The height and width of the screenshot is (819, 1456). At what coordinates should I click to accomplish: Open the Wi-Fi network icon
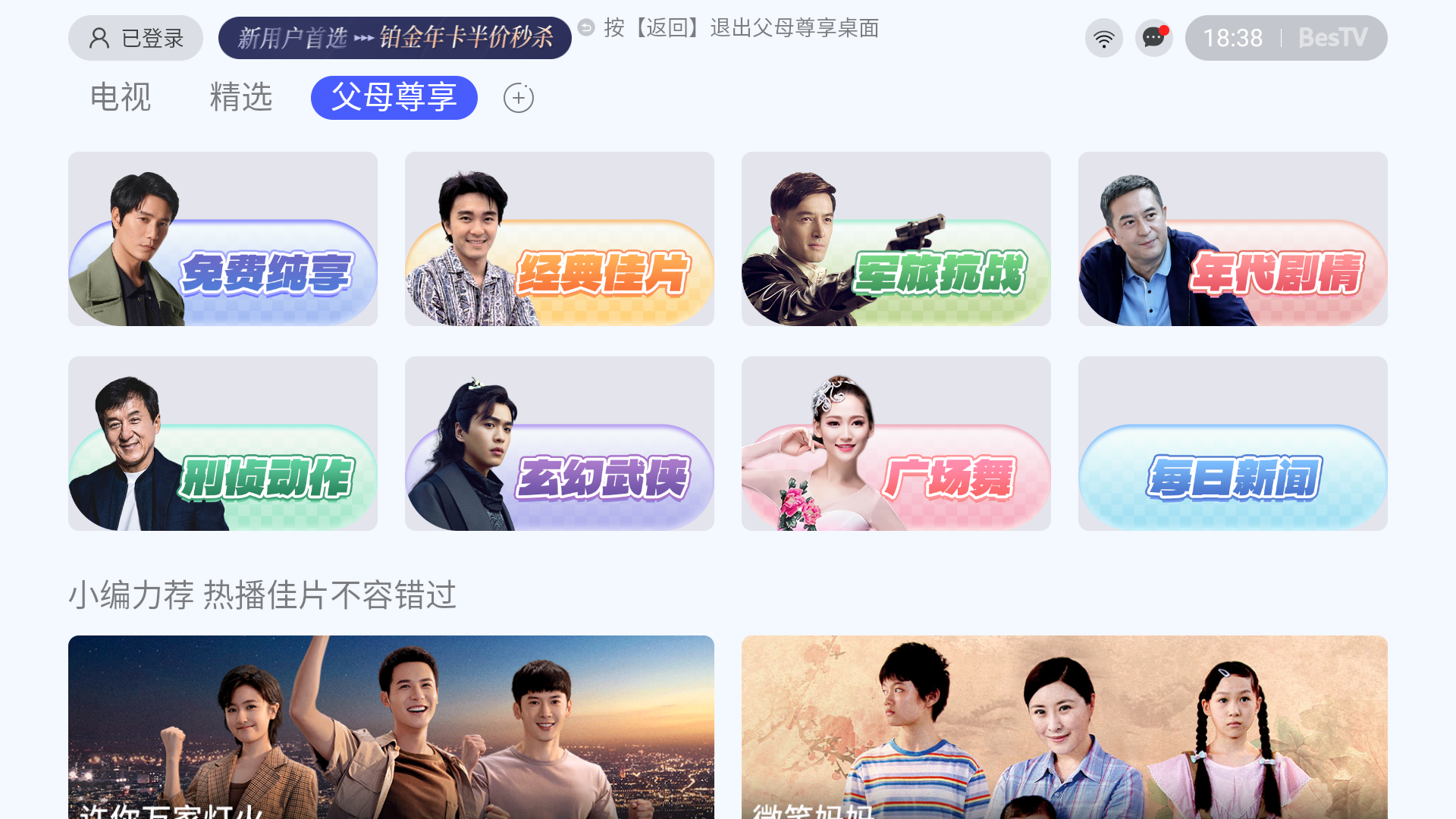(x=1103, y=38)
